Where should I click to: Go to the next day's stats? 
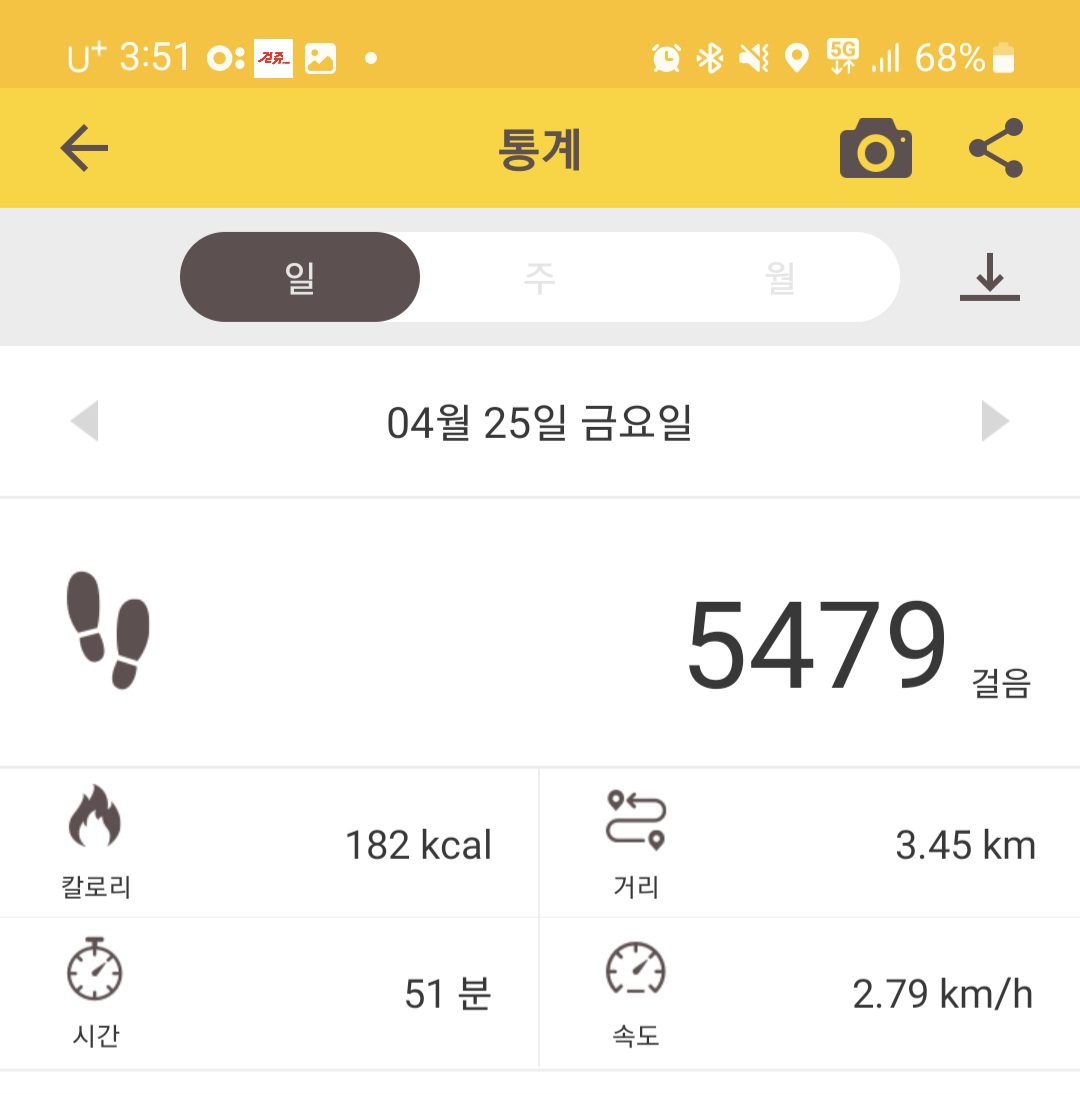point(995,421)
